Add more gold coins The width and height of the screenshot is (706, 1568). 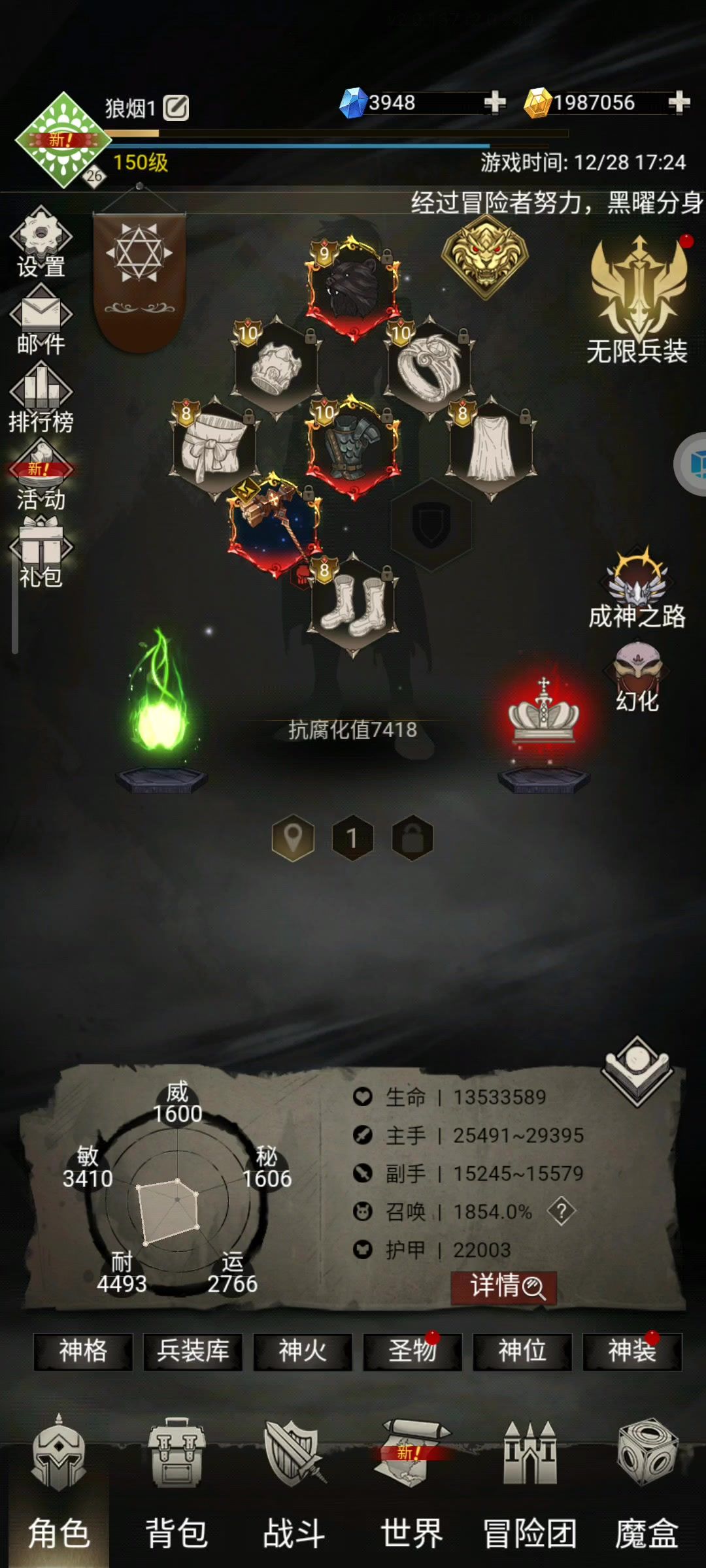[679, 102]
